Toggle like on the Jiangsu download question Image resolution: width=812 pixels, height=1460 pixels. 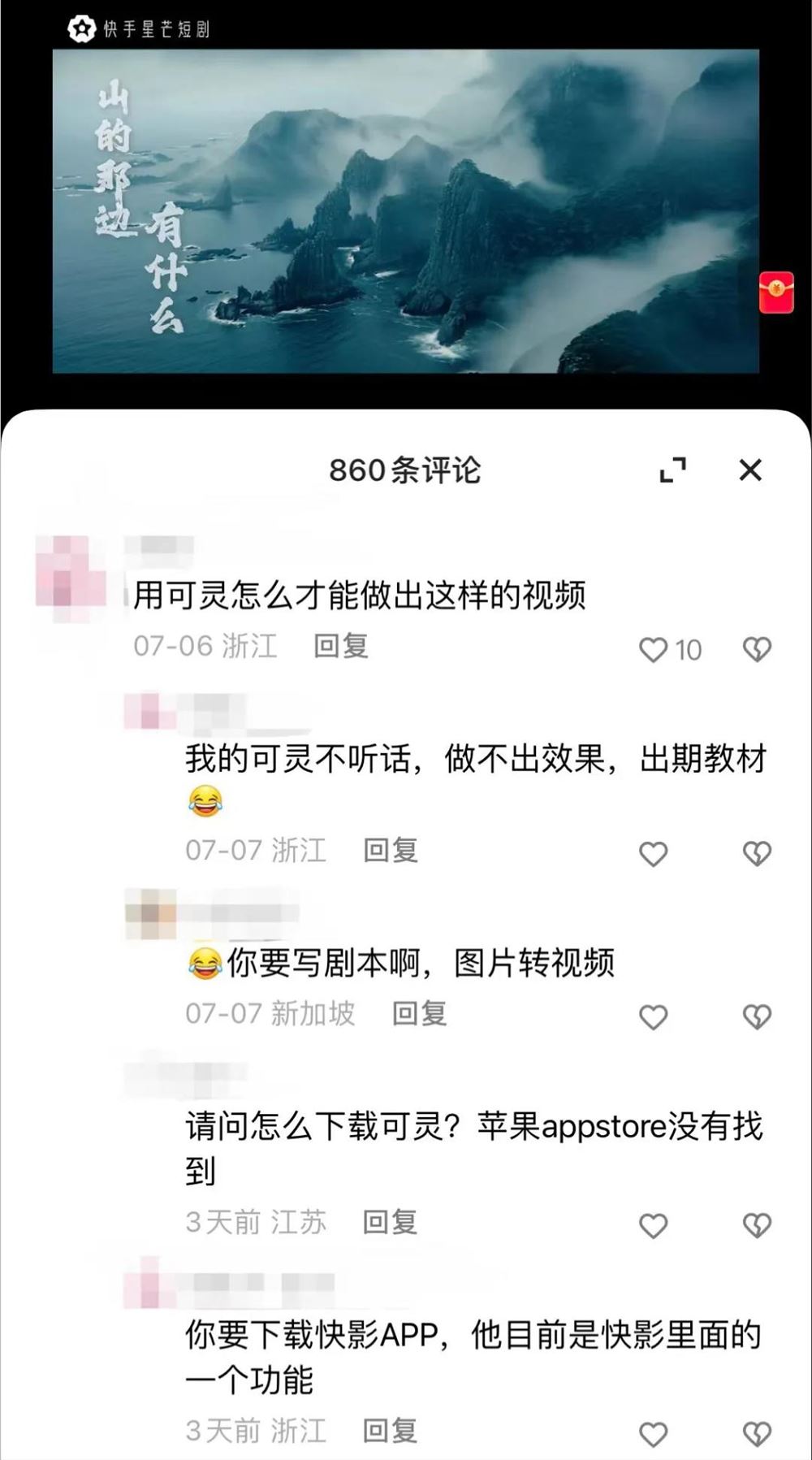pyautogui.click(x=653, y=1220)
